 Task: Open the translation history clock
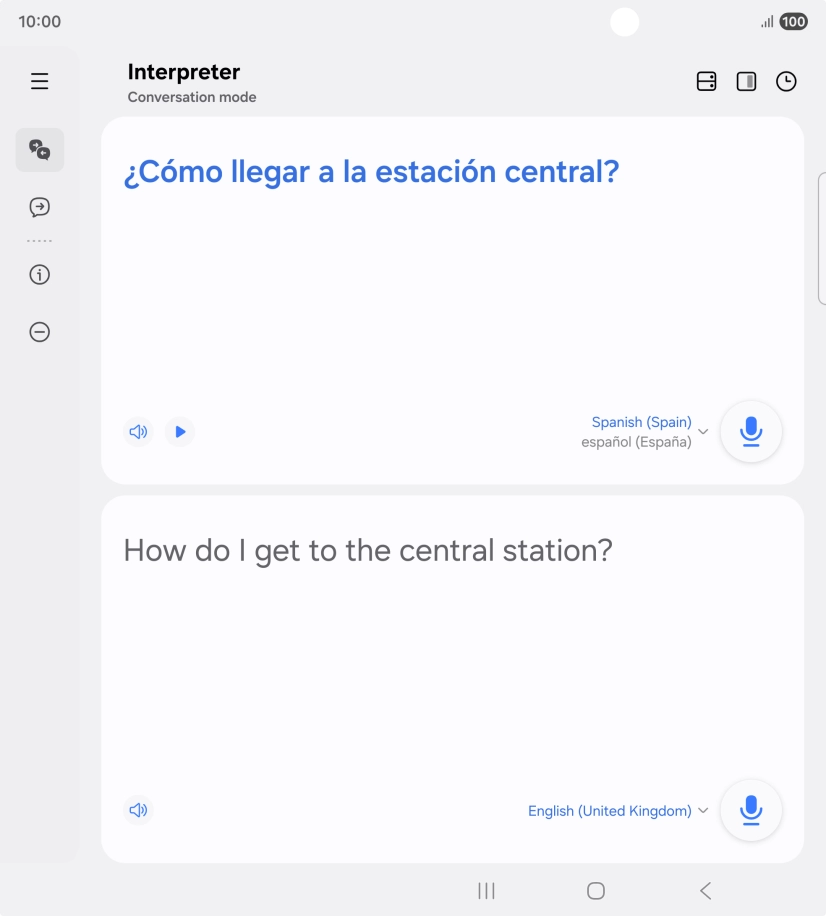(x=787, y=82)
